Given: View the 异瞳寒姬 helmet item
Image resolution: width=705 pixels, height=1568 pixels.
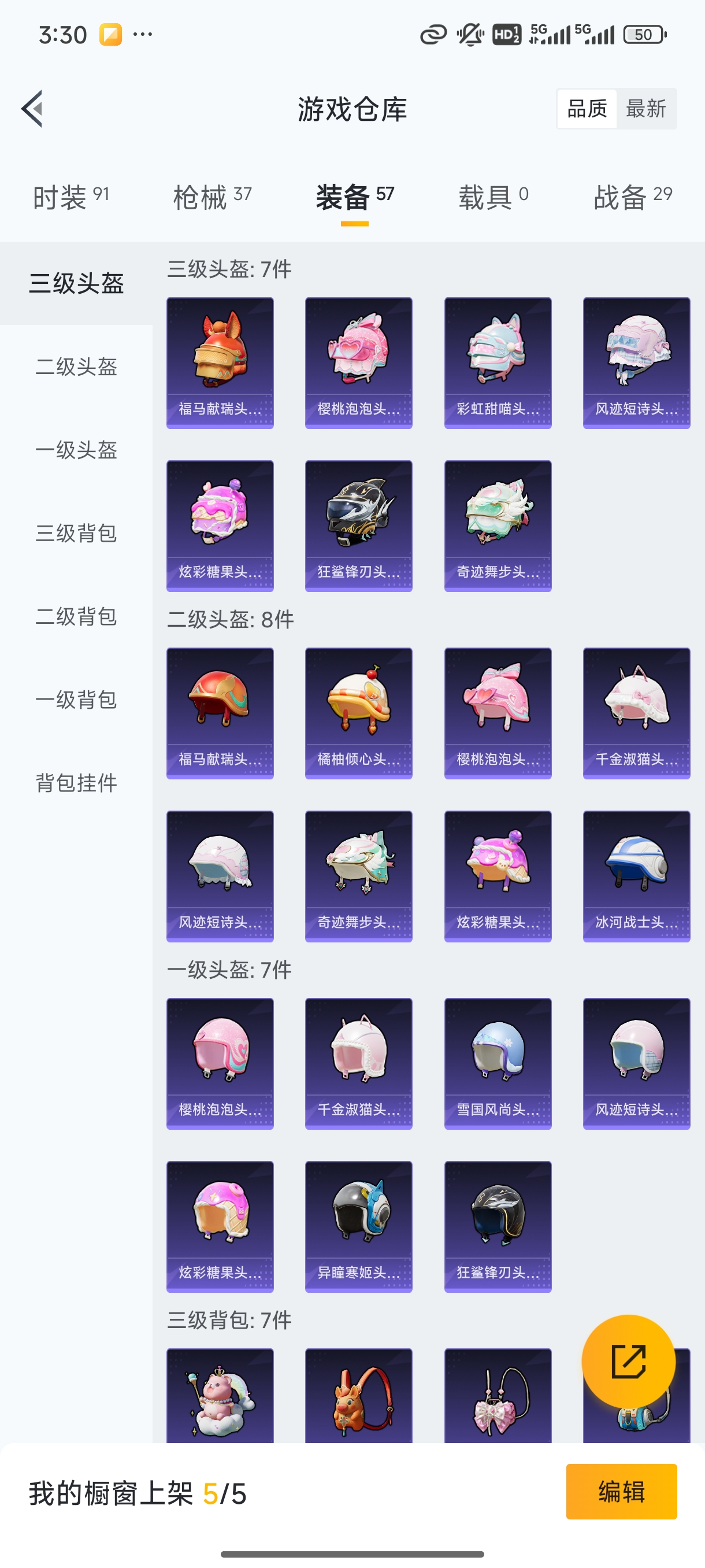Looking at the screenshot, I should 358,1226.
